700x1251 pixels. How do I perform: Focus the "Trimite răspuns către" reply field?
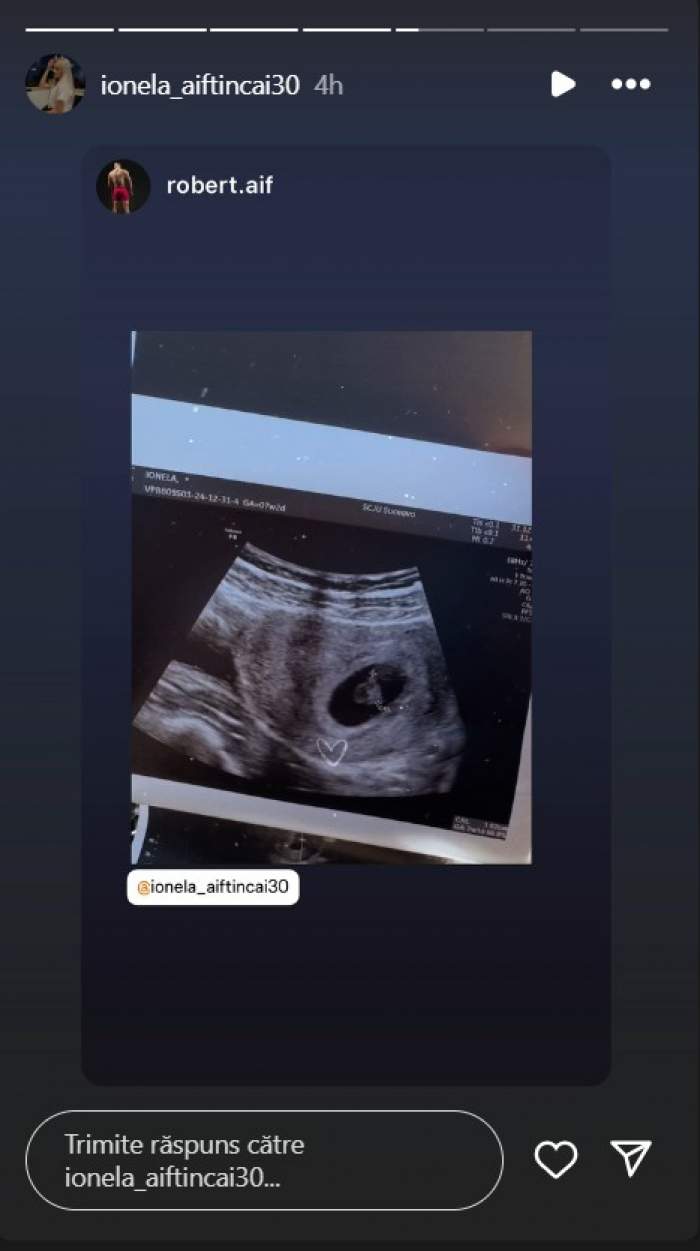point(264,1160)
